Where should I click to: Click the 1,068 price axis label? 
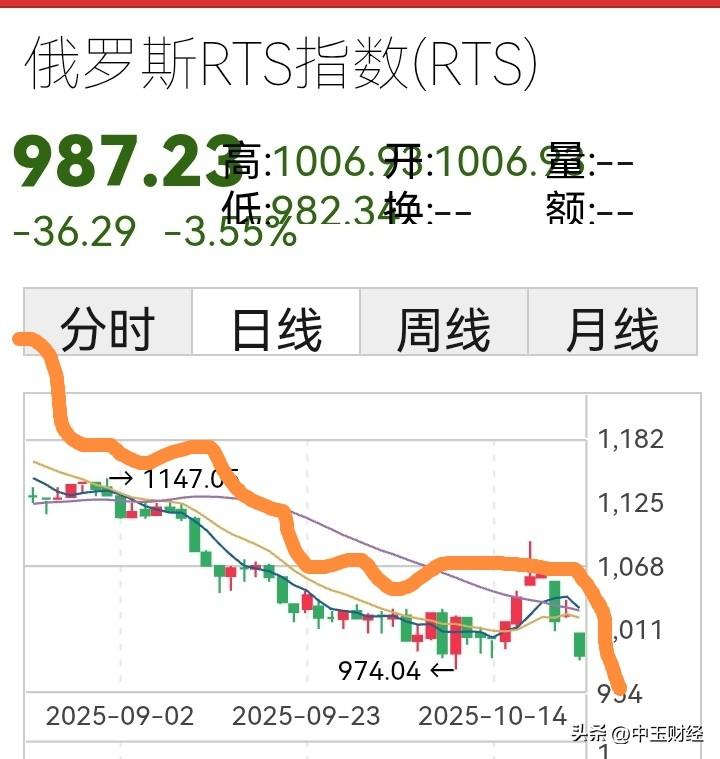coord(634,566)
